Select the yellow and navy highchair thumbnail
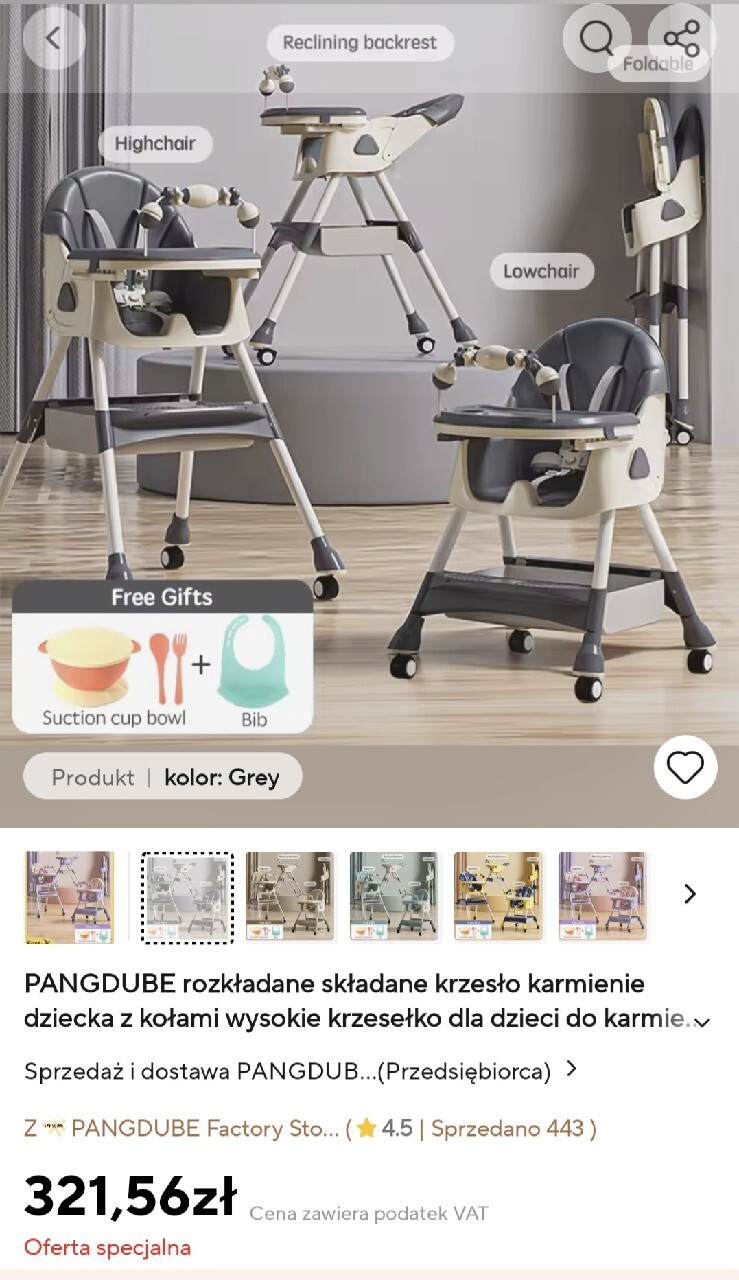 [499, 897]
